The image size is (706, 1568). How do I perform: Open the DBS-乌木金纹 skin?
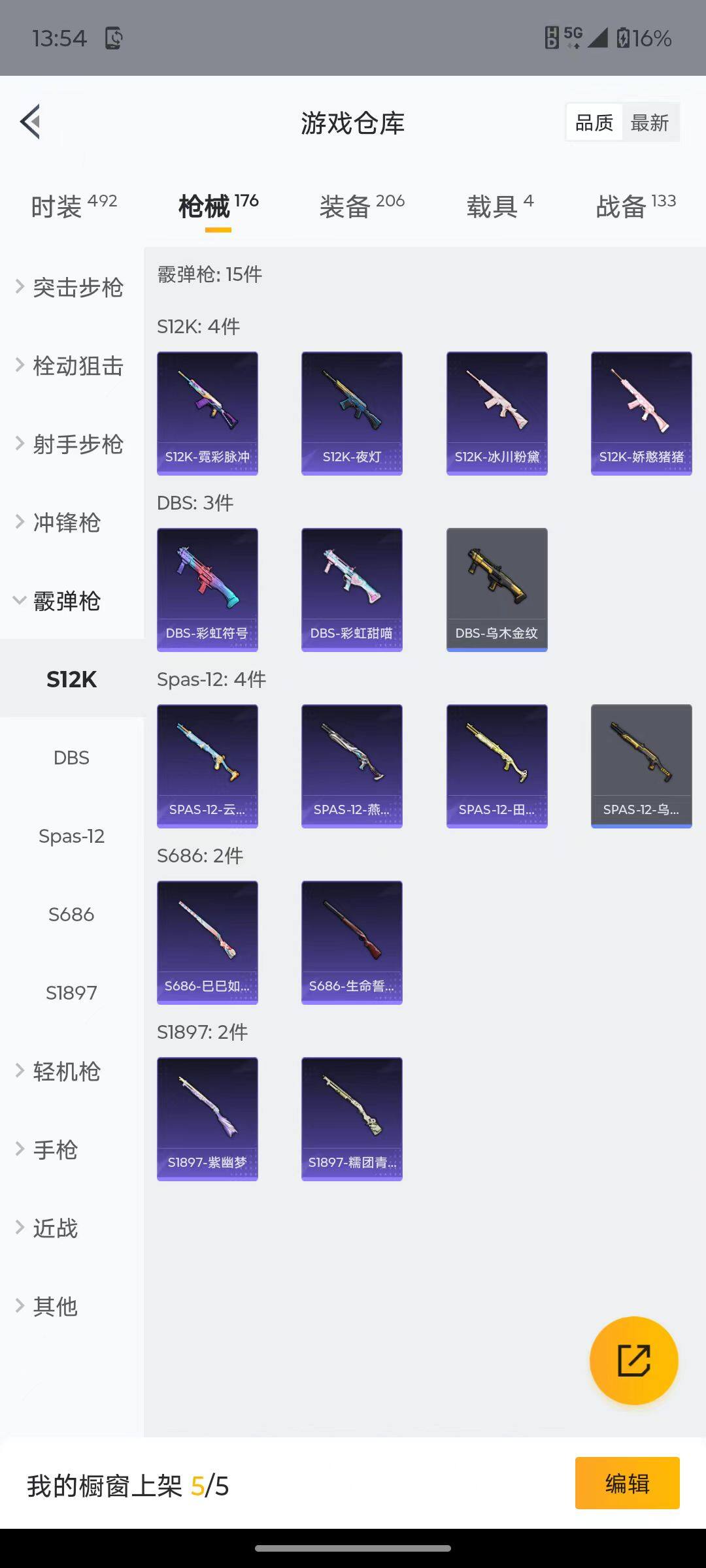click(497, 589)
